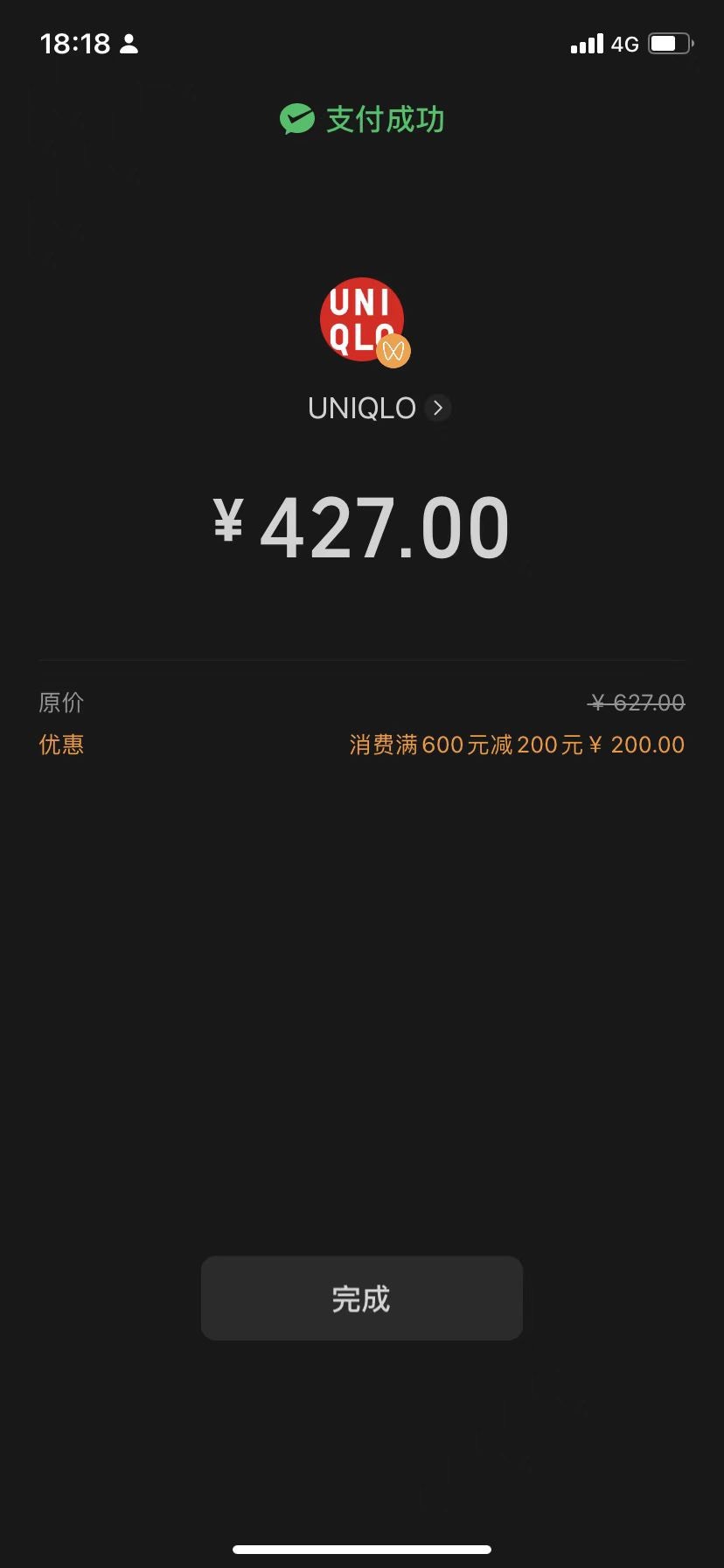The image size is (724, 1568).
Task: Open the UNIQLO merchant page via its chevron
Action: pos(438,408)
